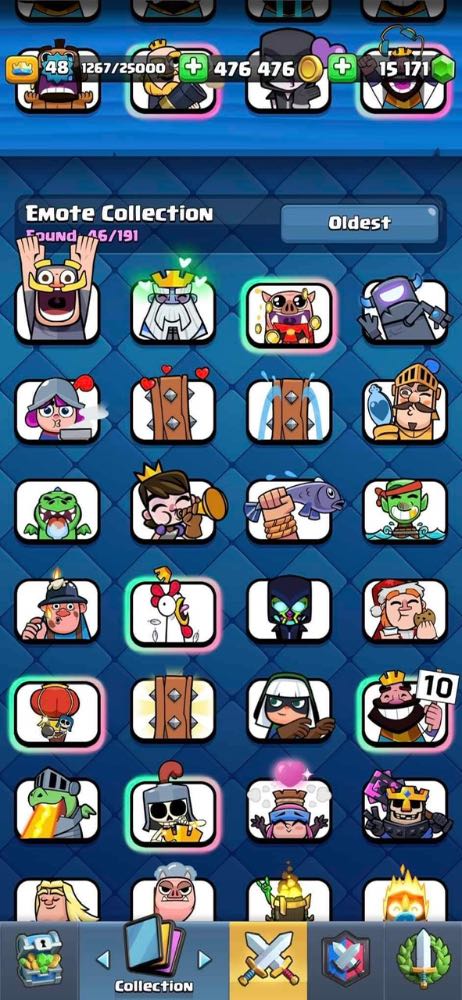The image size is (462, 1000).
Task: Buy gems using the green plus button
Action: 343,69
